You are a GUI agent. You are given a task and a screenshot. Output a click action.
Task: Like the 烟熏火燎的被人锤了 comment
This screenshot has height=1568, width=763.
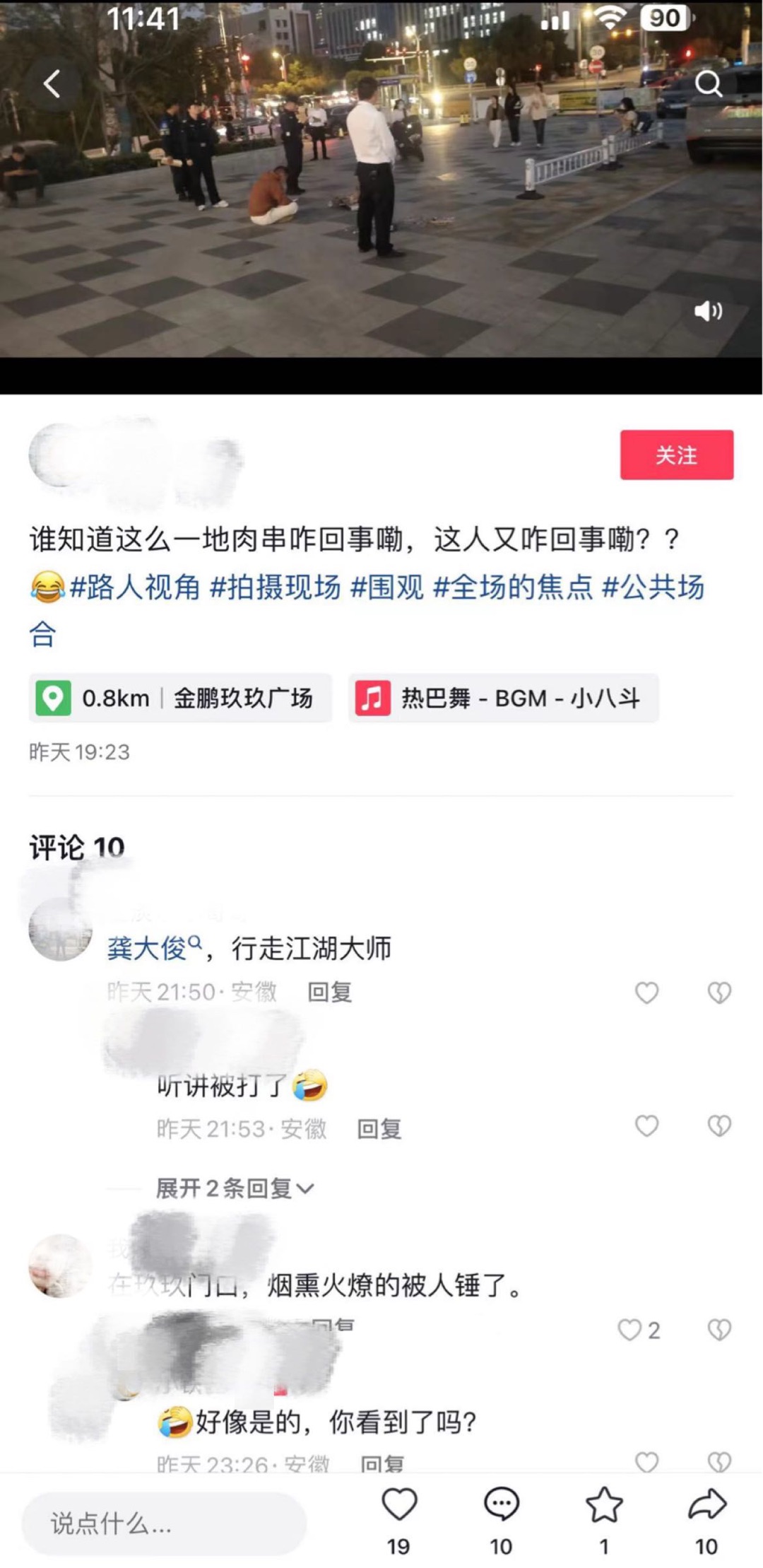[638, 1330]
